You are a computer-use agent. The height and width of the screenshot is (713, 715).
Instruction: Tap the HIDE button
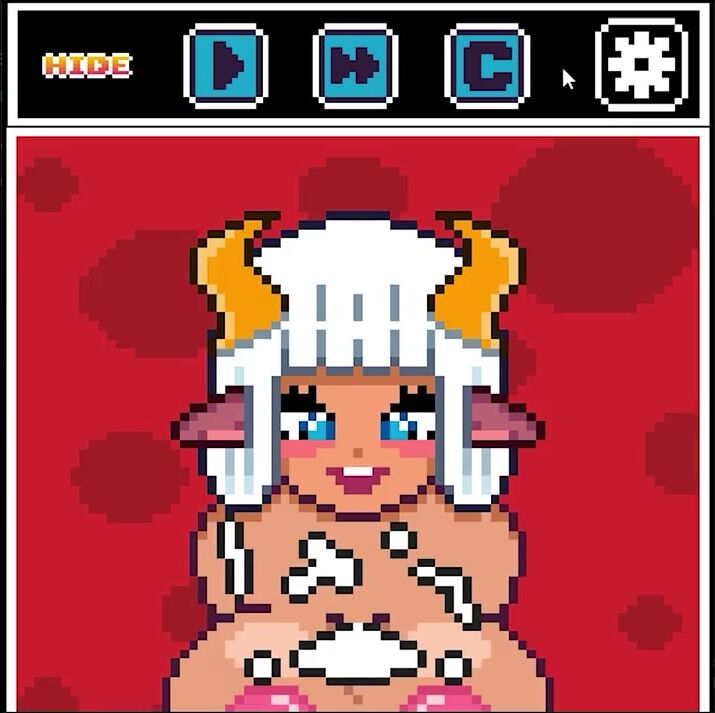pyautogui.click(x=87, y=66)
